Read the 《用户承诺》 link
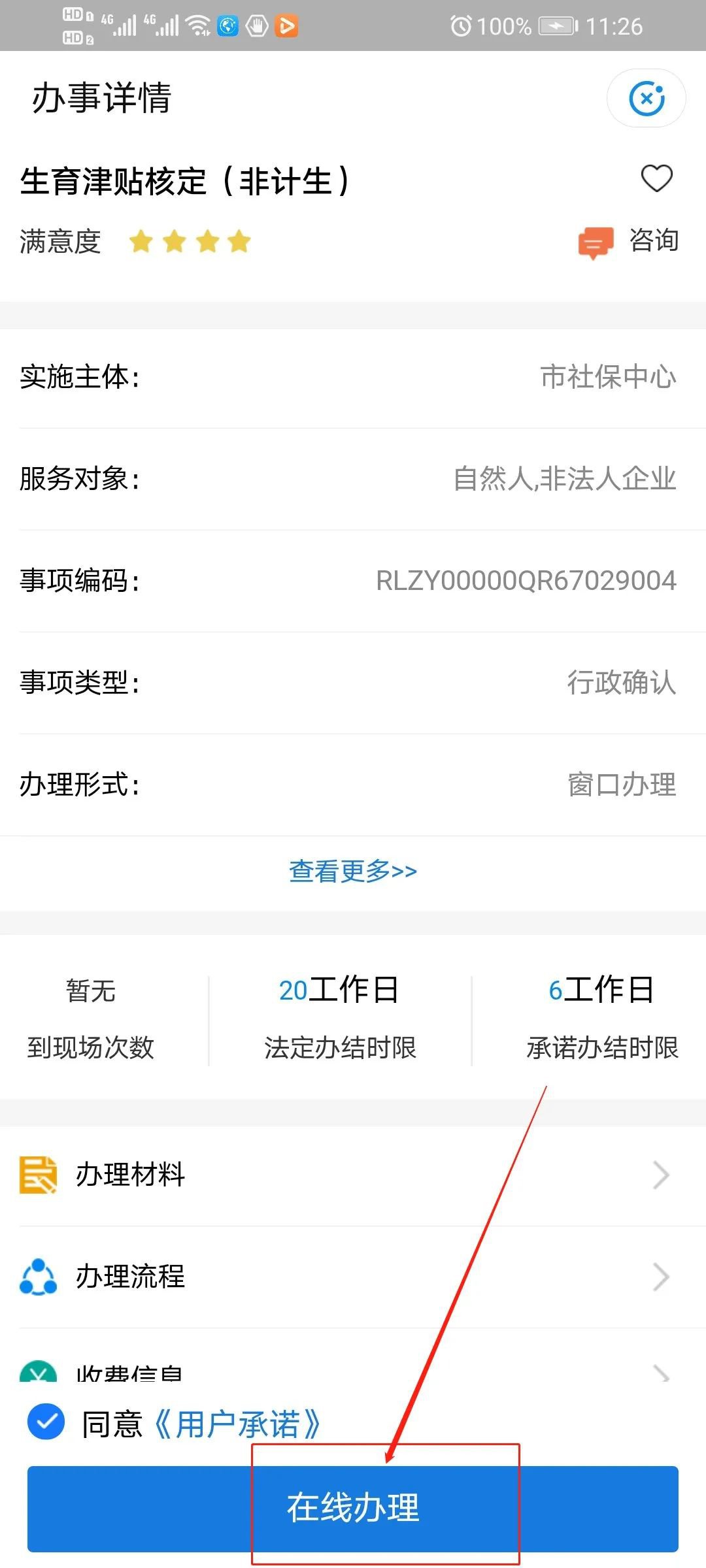706x1568 pixels. (x=237, y=1424)
